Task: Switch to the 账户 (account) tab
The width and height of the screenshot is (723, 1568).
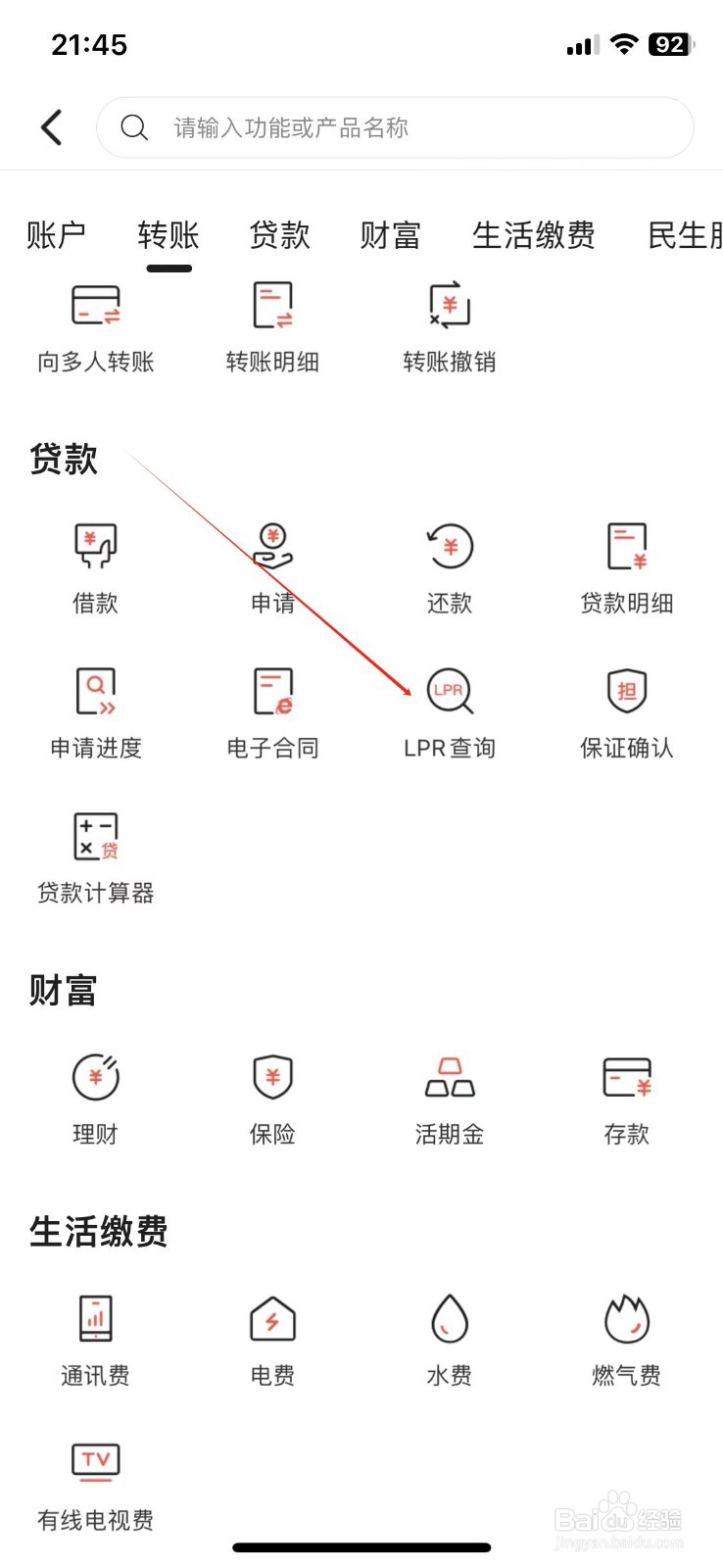Action: 55,235
